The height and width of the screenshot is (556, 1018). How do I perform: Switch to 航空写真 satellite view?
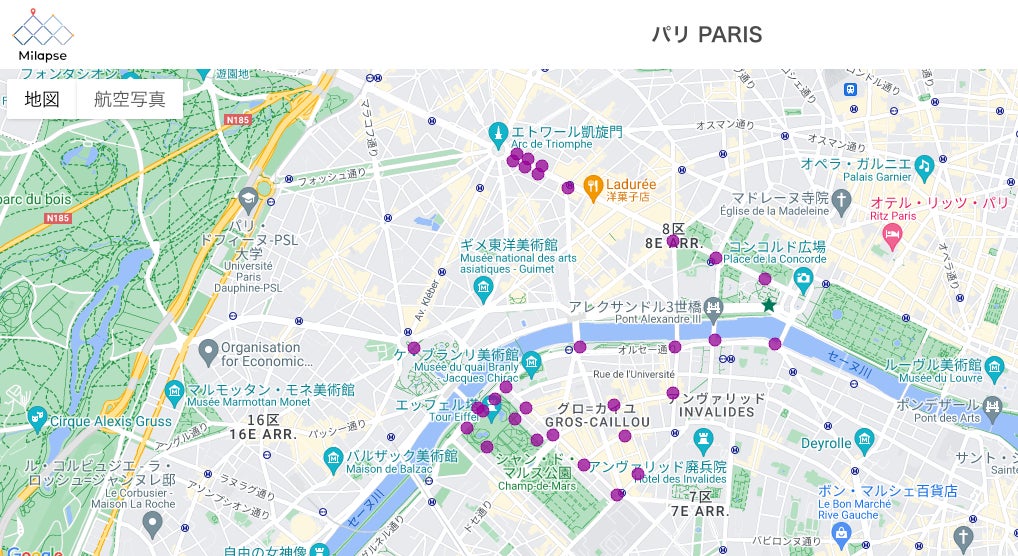[x=130, y=99]
